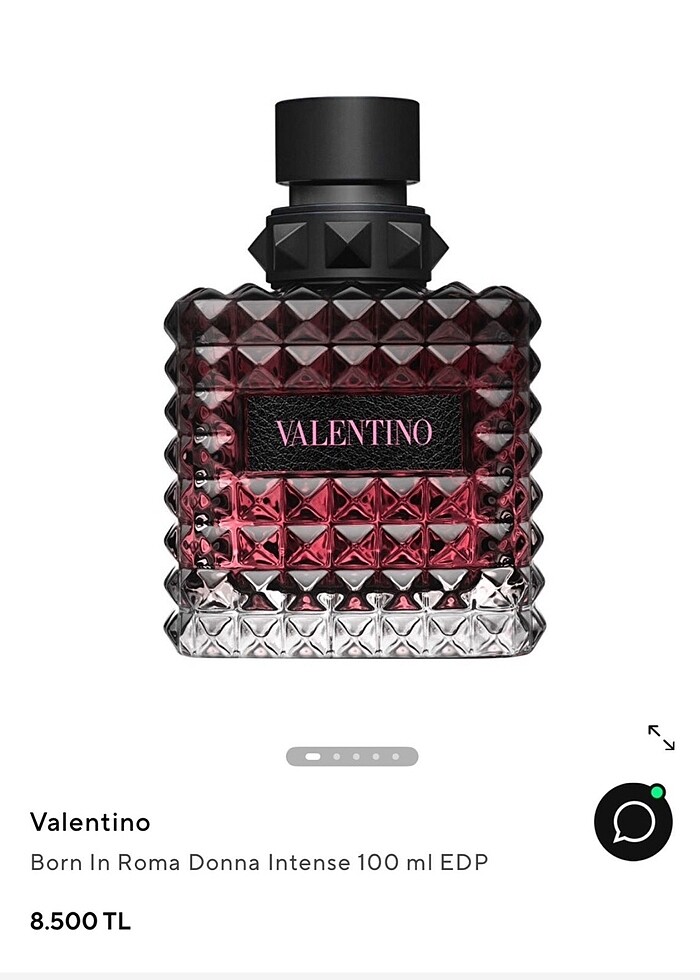The height and width of the screenshot is (980, 700).
Task: Tap the image carousel page indicator
Action: coord(352,757)
